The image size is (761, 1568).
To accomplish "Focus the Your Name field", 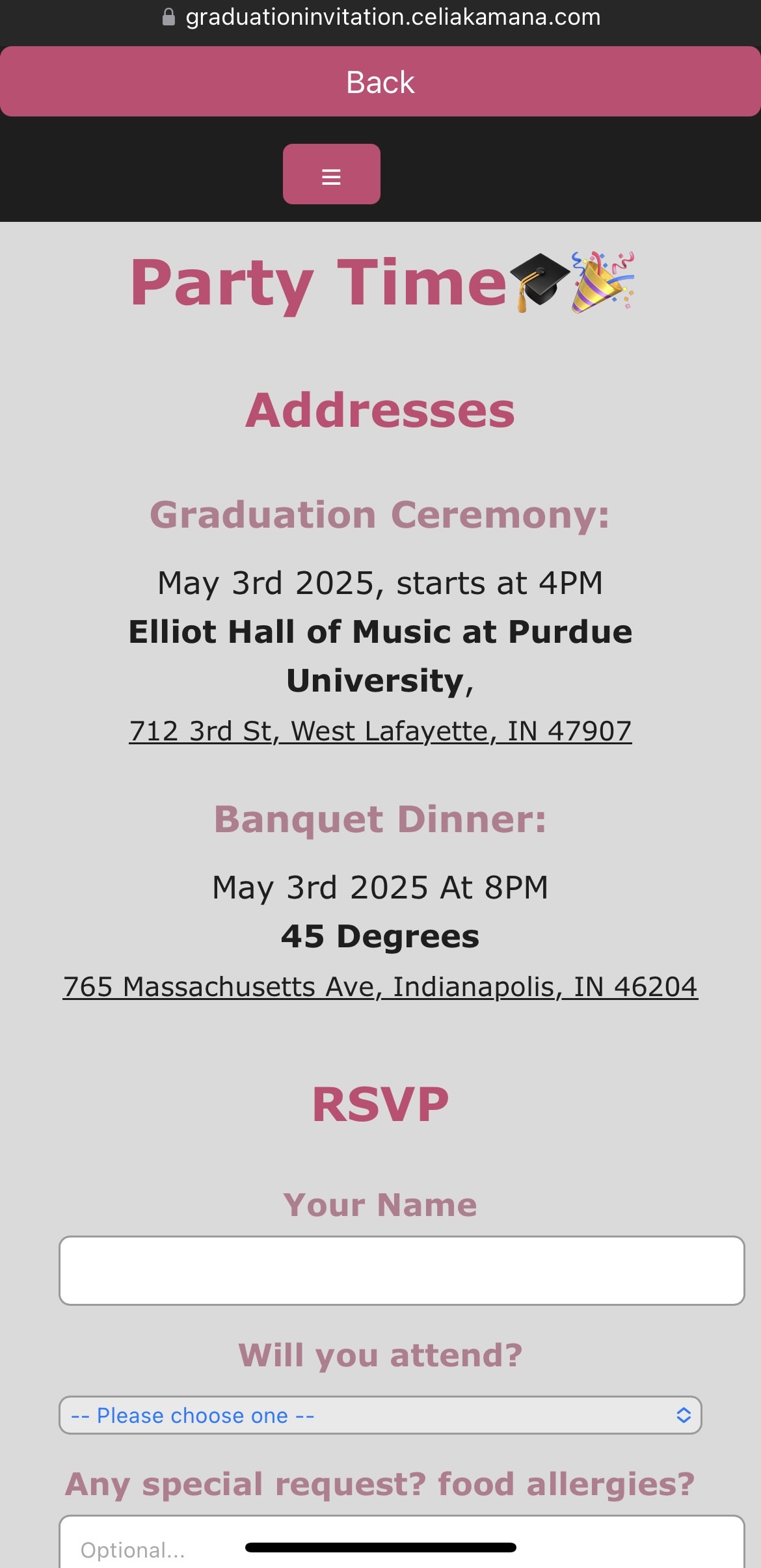I will 401,1270.
